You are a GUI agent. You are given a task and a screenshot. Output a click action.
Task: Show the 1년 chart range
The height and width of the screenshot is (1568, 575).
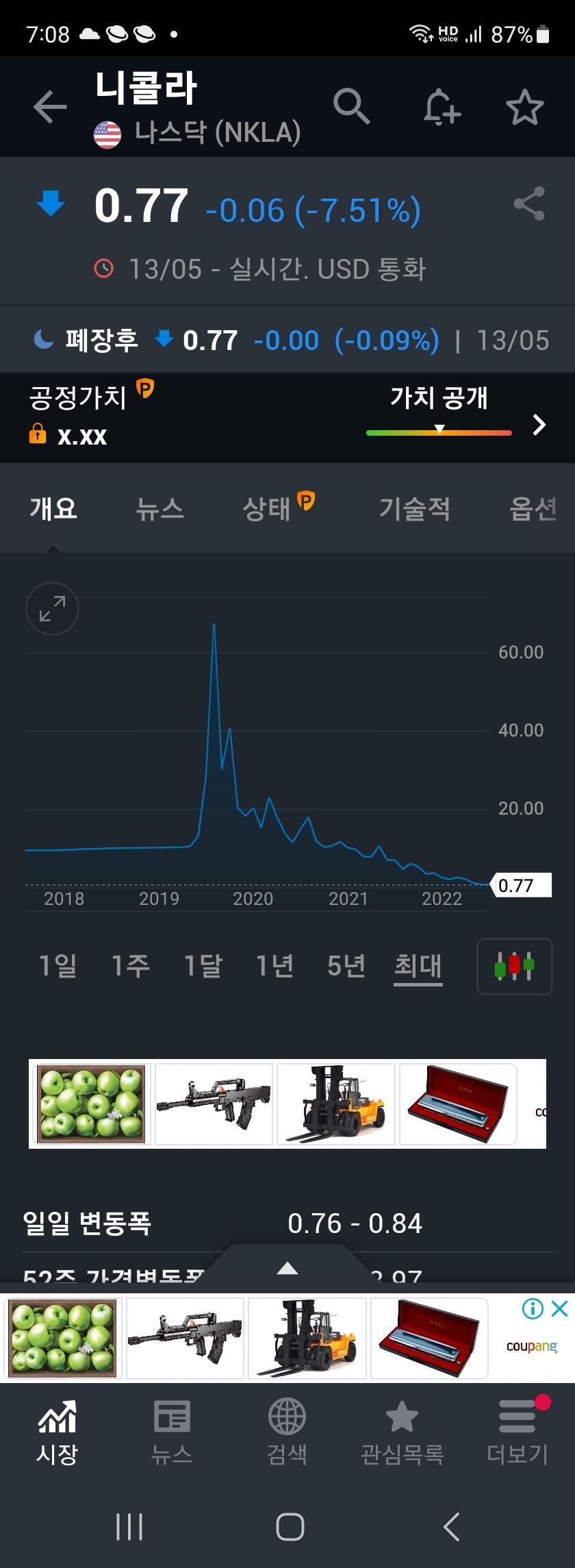click(x=274, y=966)
